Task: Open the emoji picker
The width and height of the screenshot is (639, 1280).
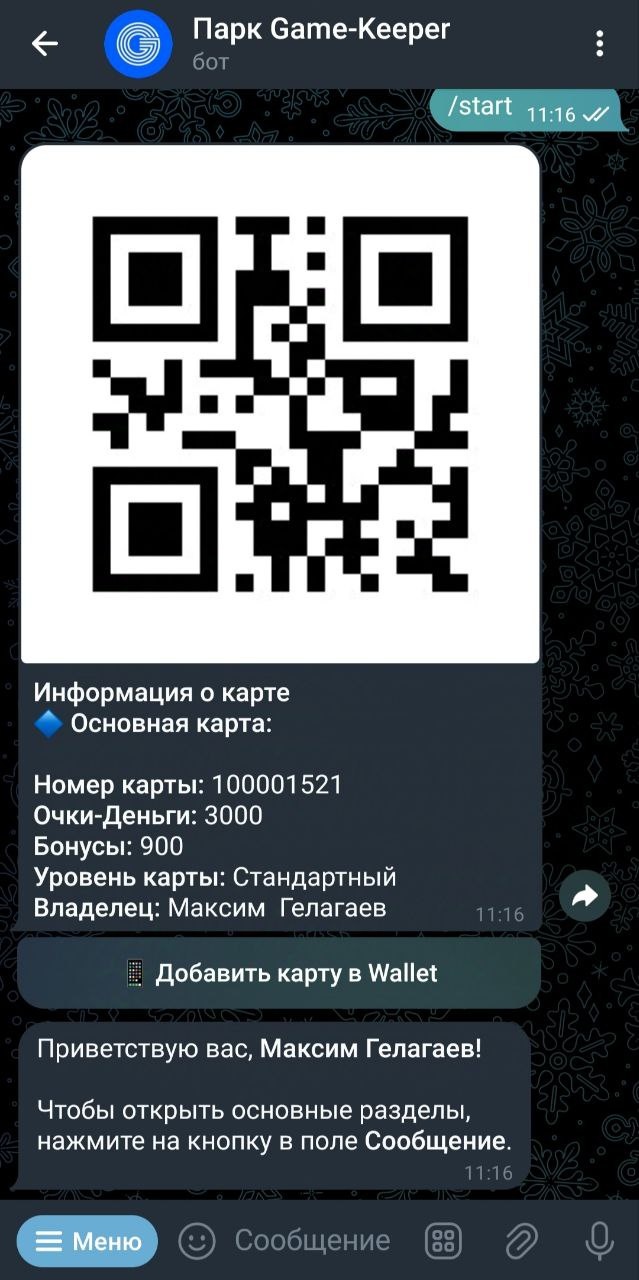Action: (197, 1242)
